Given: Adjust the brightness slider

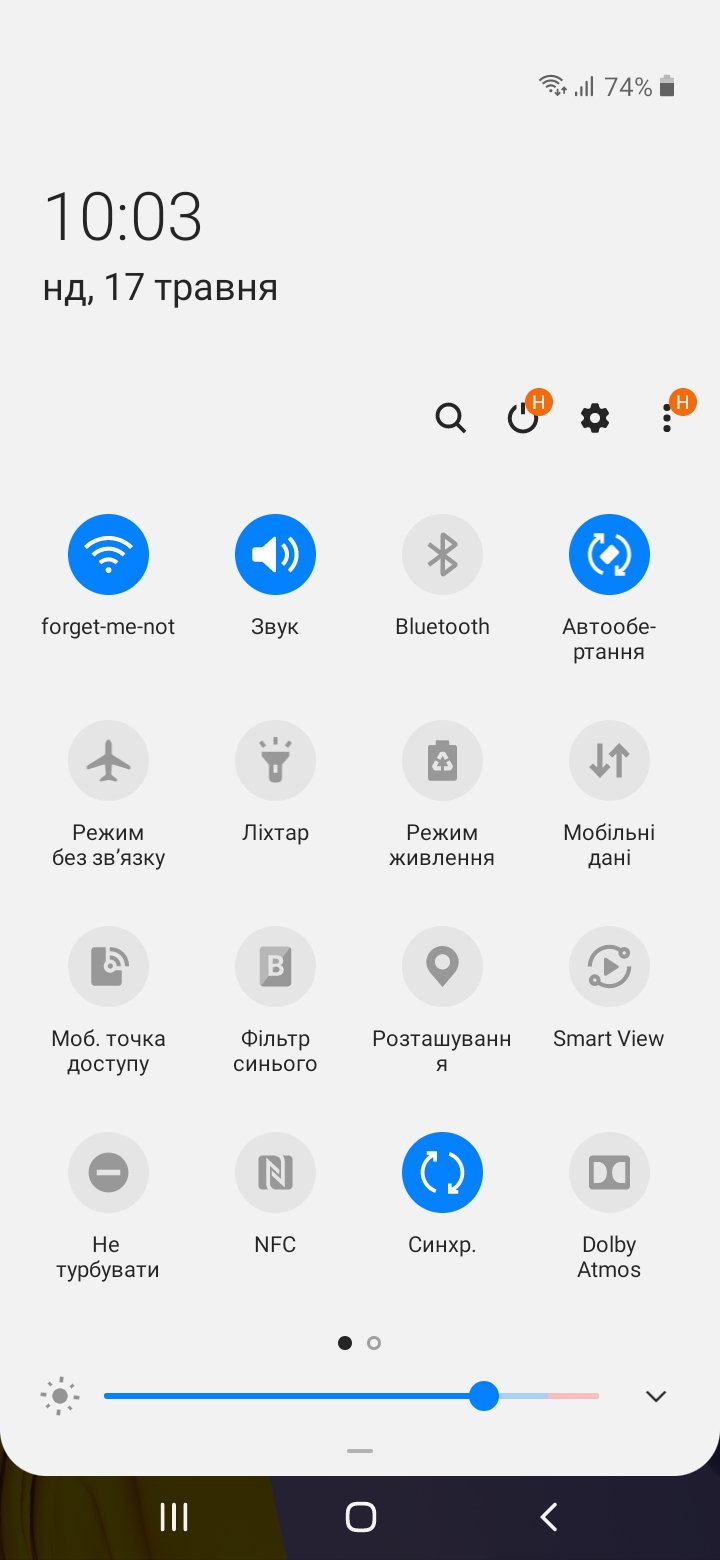Looking at the screenshot, I should point(484,1396).
